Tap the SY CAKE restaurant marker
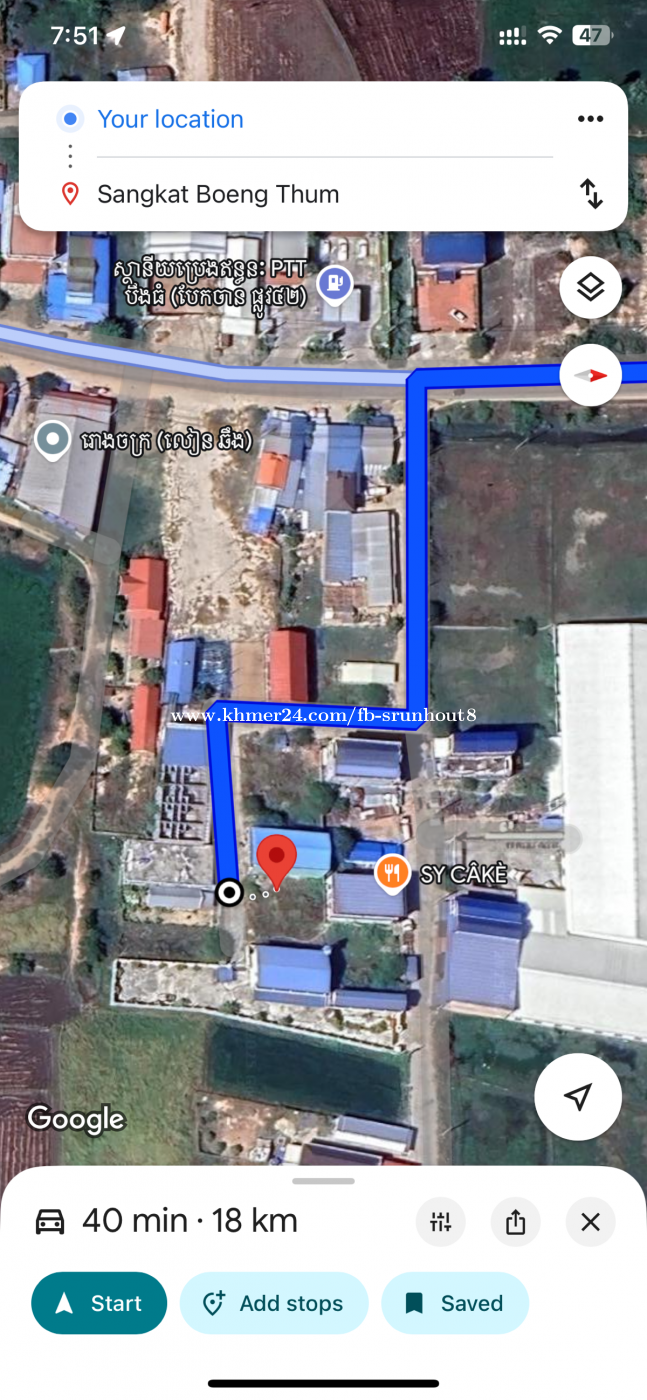Image resolution: width=647 pixels, height=1400 pixels. click(392, 873)
